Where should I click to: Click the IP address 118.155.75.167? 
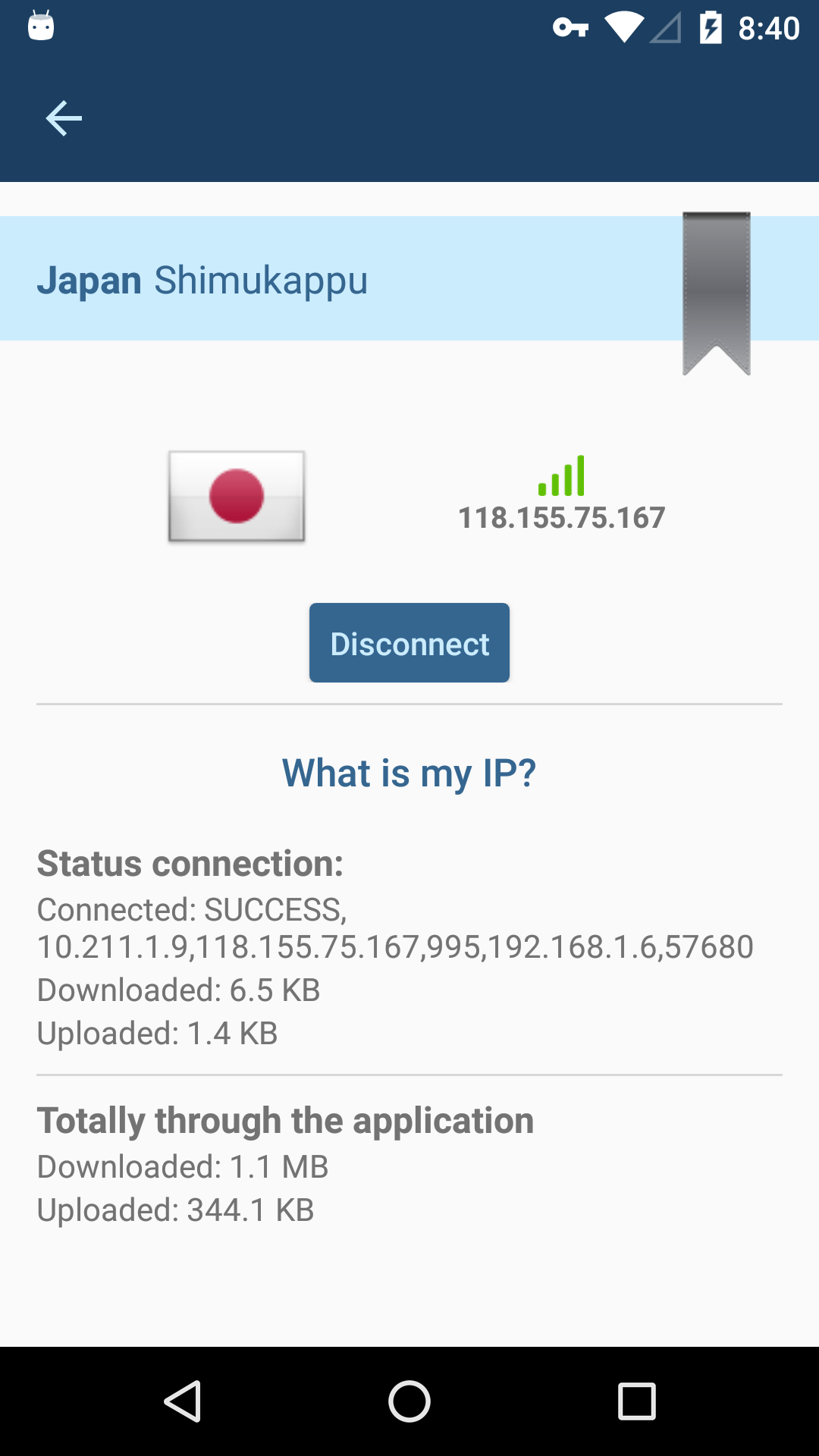(563, 518)
